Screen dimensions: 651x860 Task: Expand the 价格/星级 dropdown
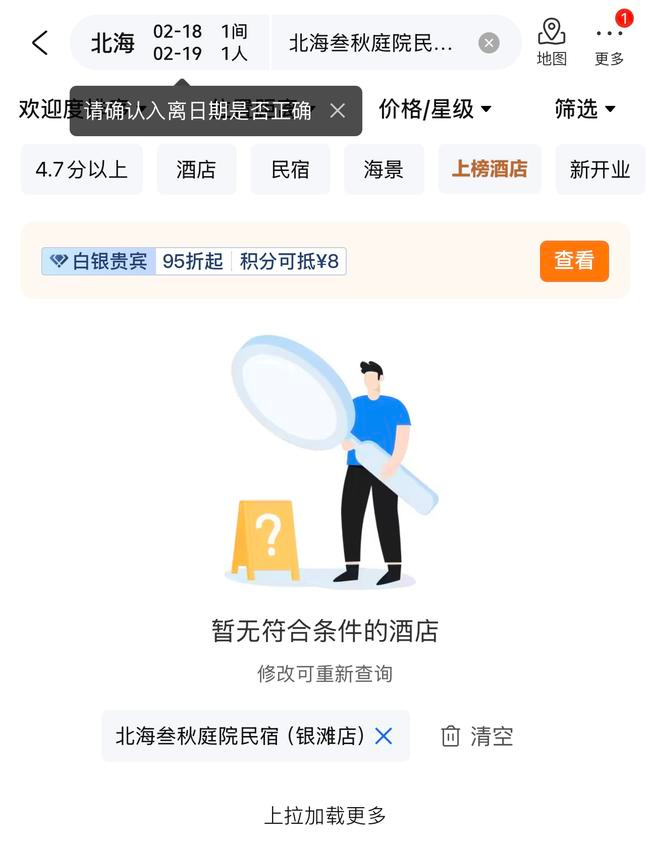pos(435,109)
